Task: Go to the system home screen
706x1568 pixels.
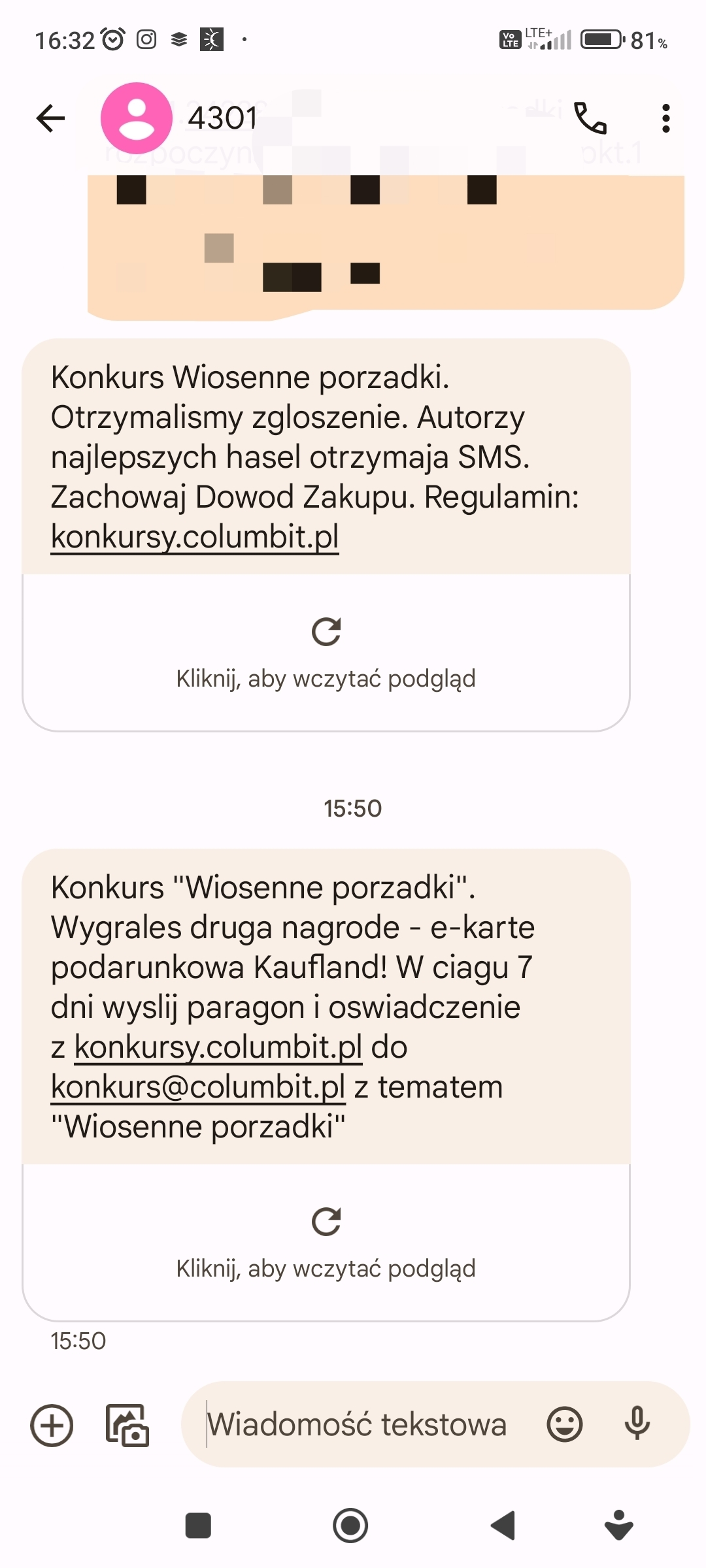Action: click(x=350, y=1526)
